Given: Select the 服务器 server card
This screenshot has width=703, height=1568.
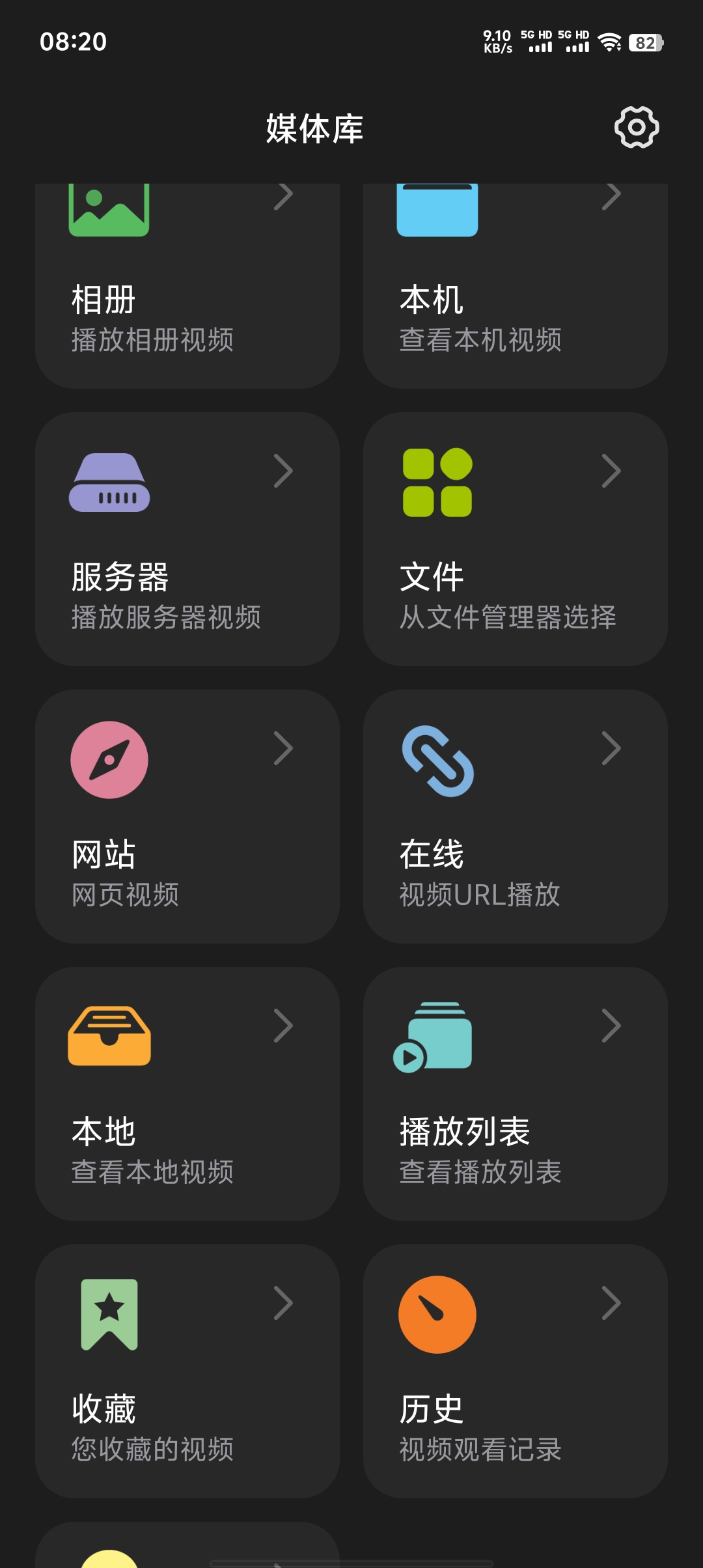Looking at the screenshot, I should coord(187,539).
